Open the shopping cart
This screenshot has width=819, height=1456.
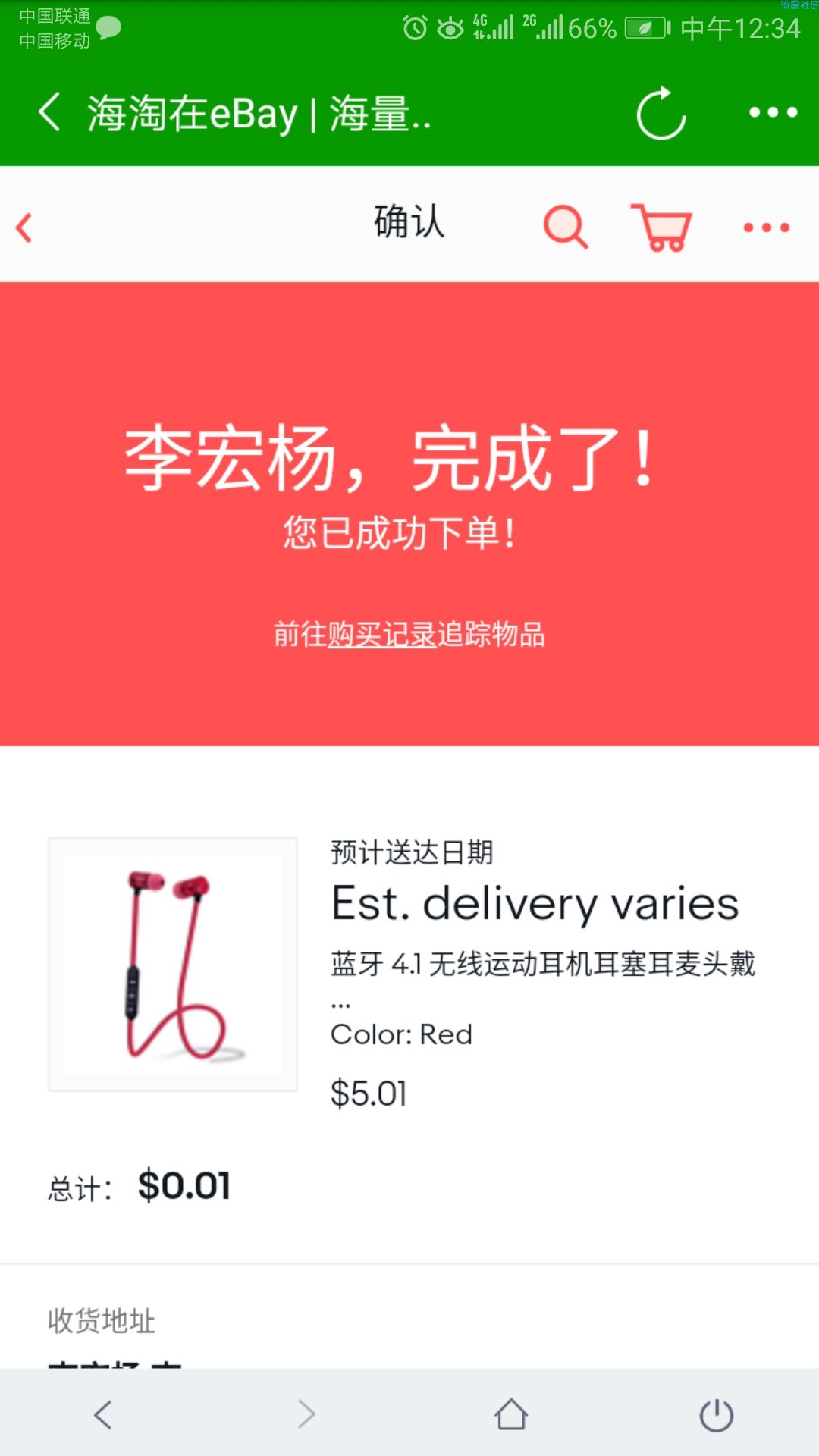[x=661, y=227]
